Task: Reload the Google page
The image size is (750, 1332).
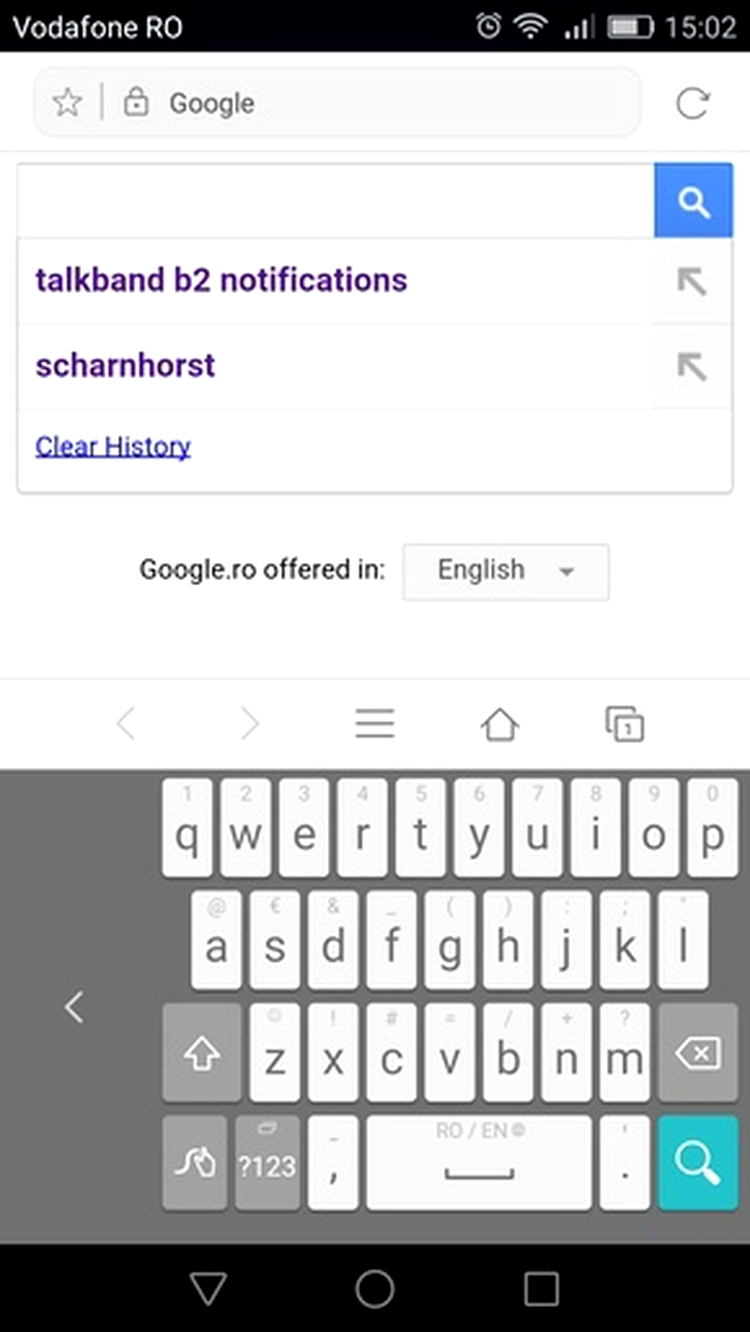Action: (x=692, y=102)
